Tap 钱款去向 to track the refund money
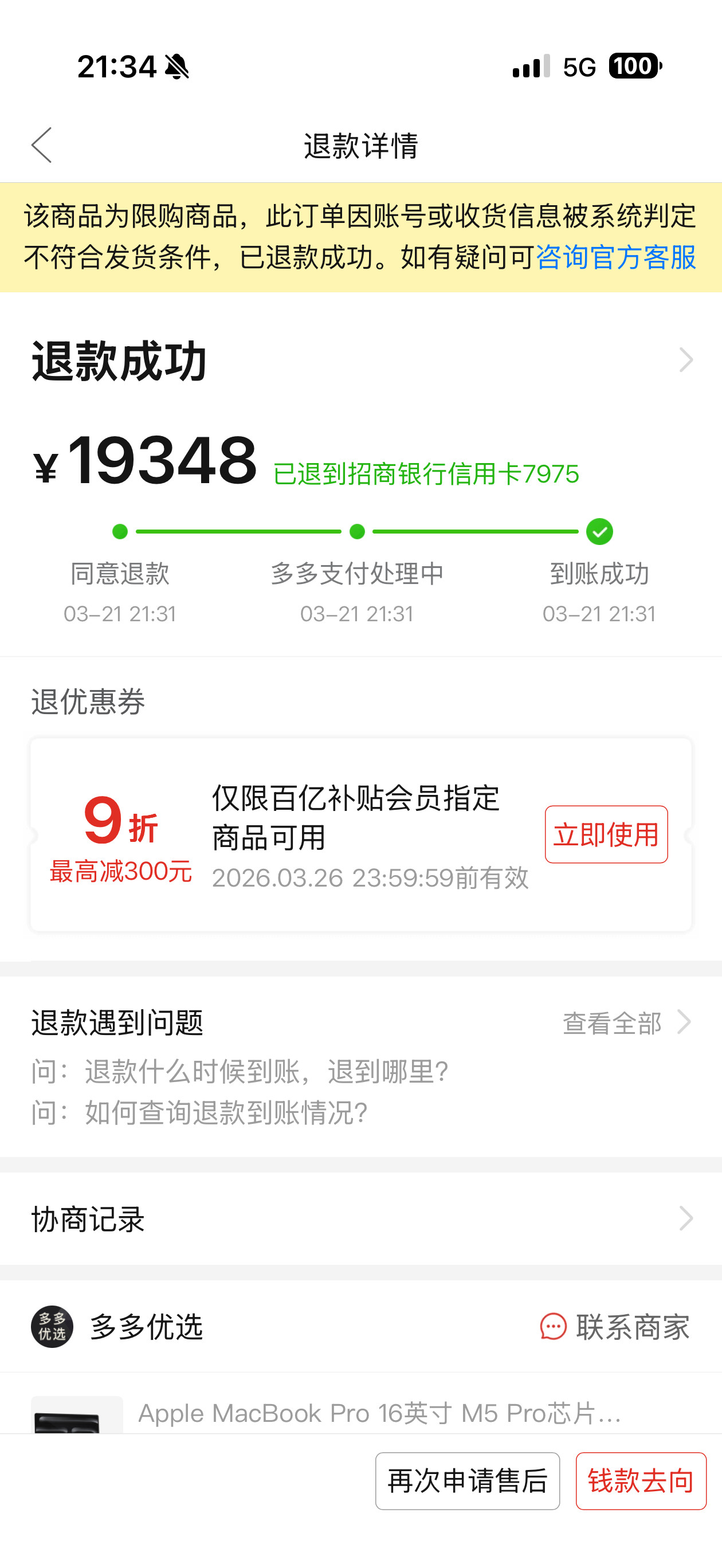 click(x=641, y=1481)
